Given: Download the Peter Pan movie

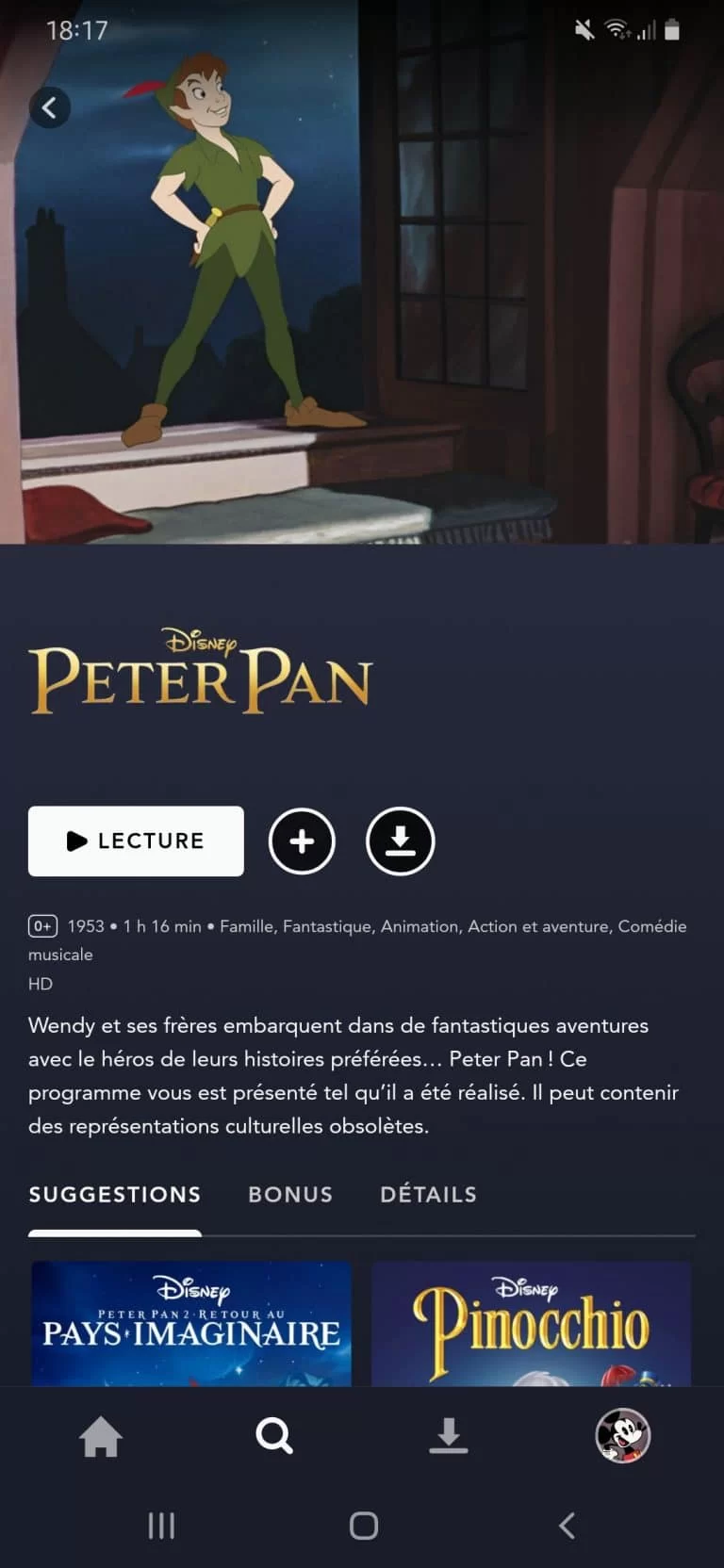Looking at the screenshot, I should 400,841.
